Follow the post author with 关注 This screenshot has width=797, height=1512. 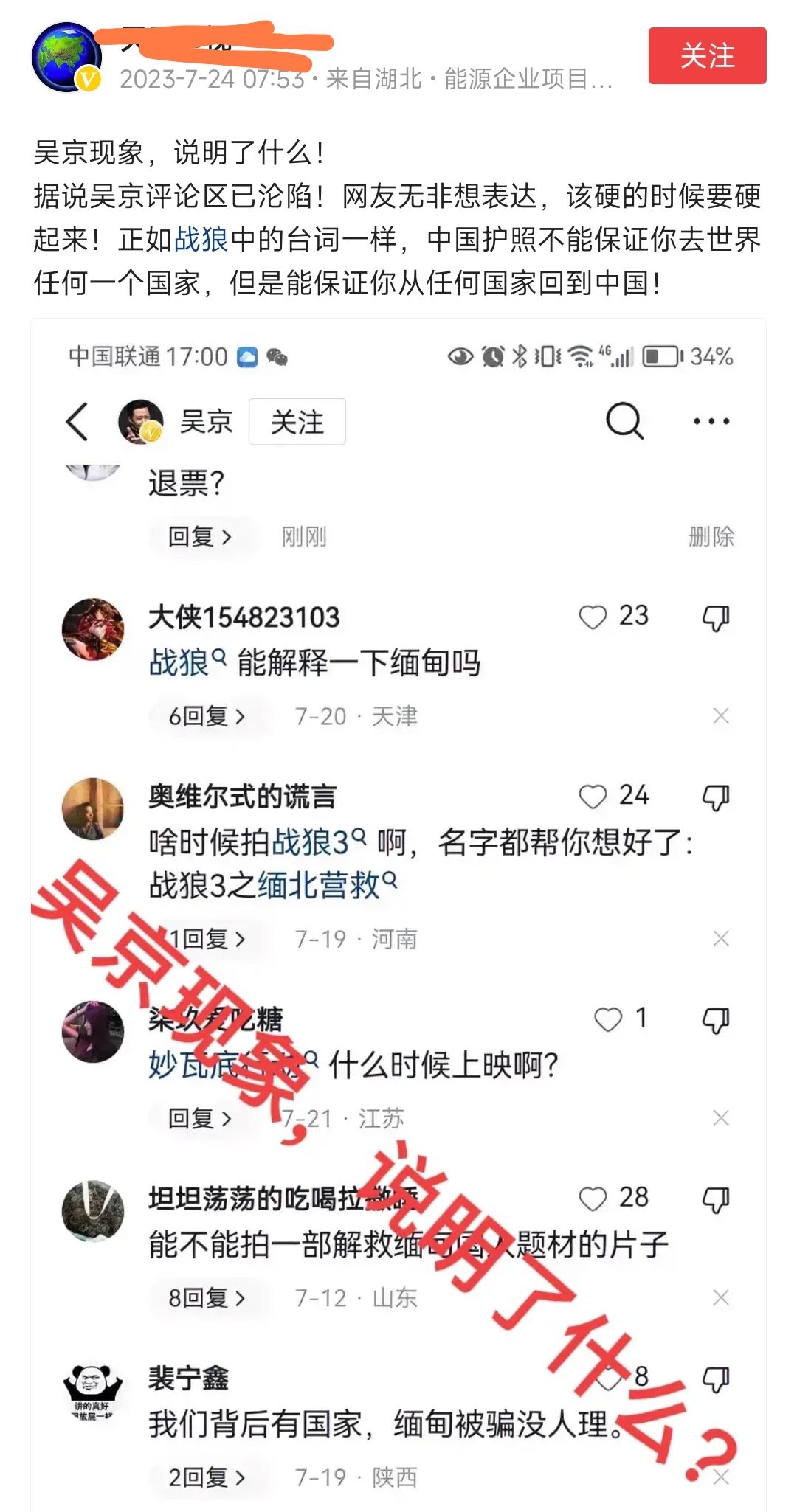pos(707,56)
